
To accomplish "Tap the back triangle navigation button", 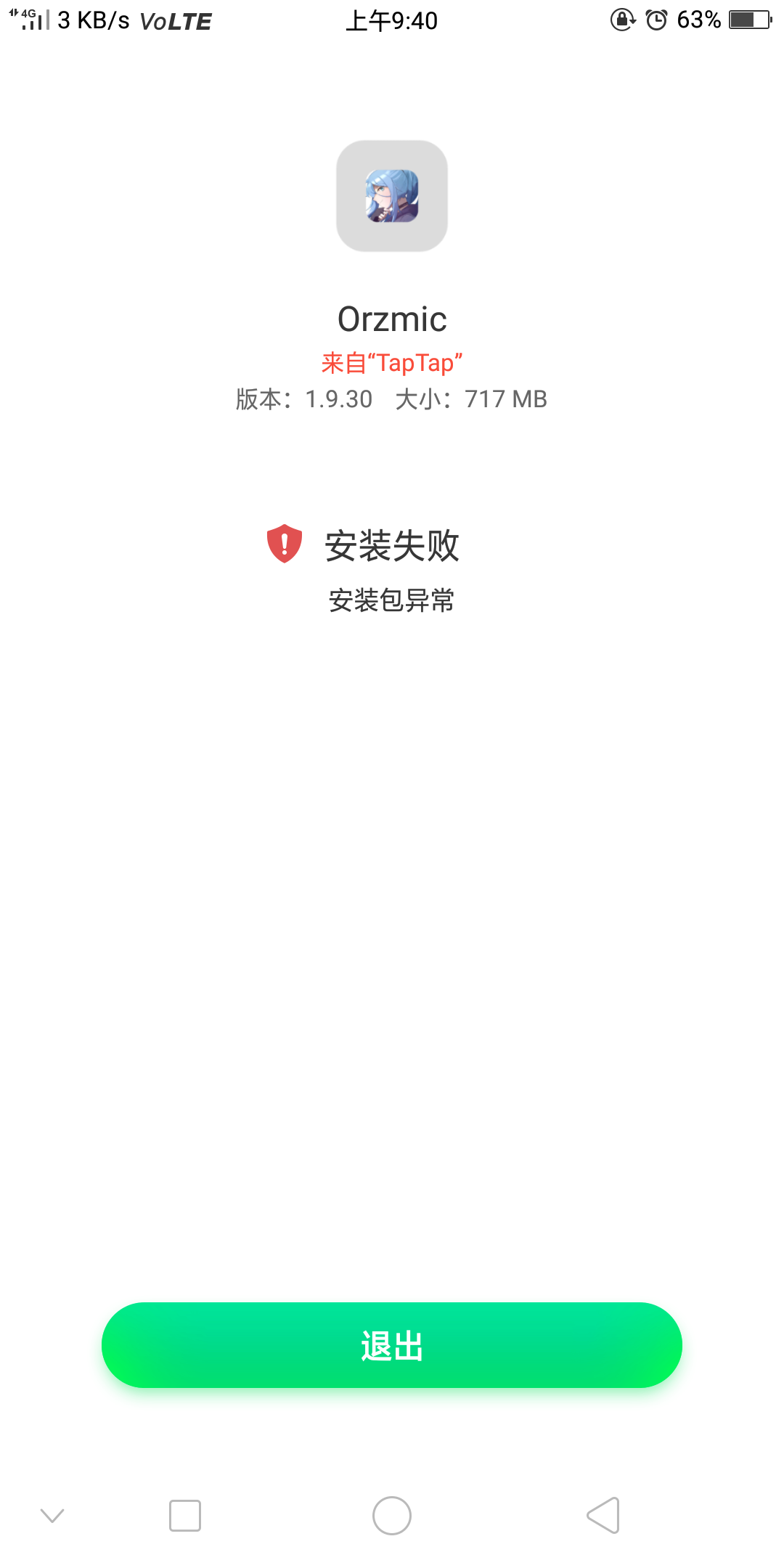I will [x=601, y=1516].
